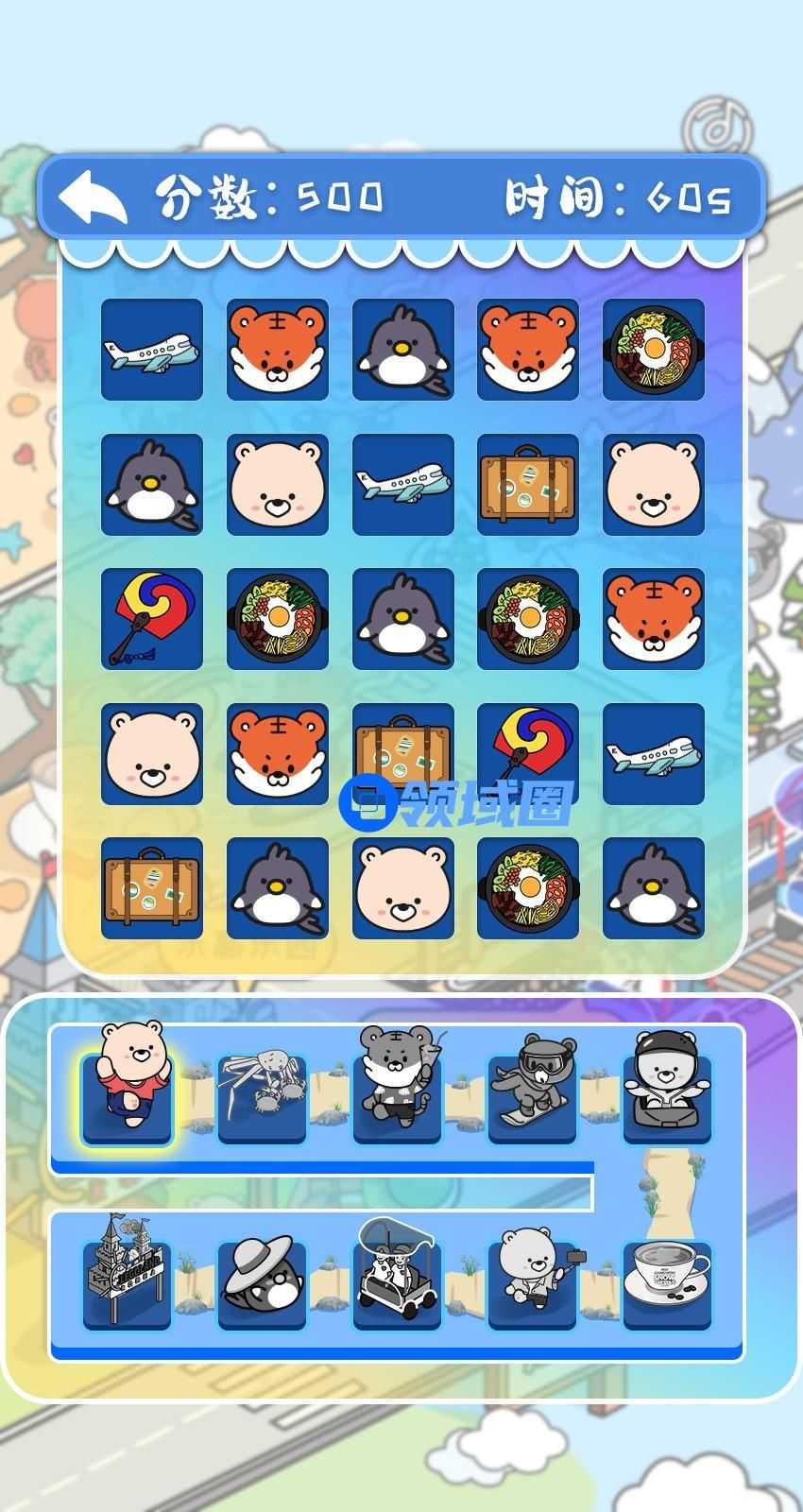803x1512 pixels.
Task: Flip the penguin tile between two tigers
Action: (x=403, y=350)
